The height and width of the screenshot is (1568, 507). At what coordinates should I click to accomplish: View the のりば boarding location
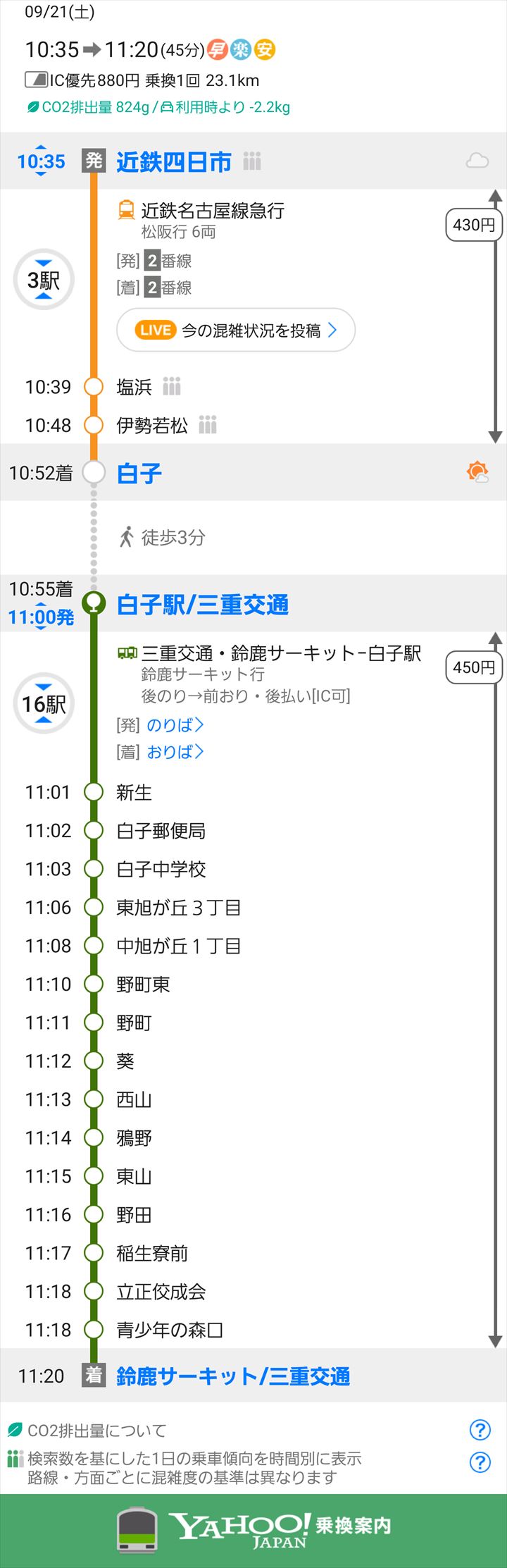click(x=175, y=724)
